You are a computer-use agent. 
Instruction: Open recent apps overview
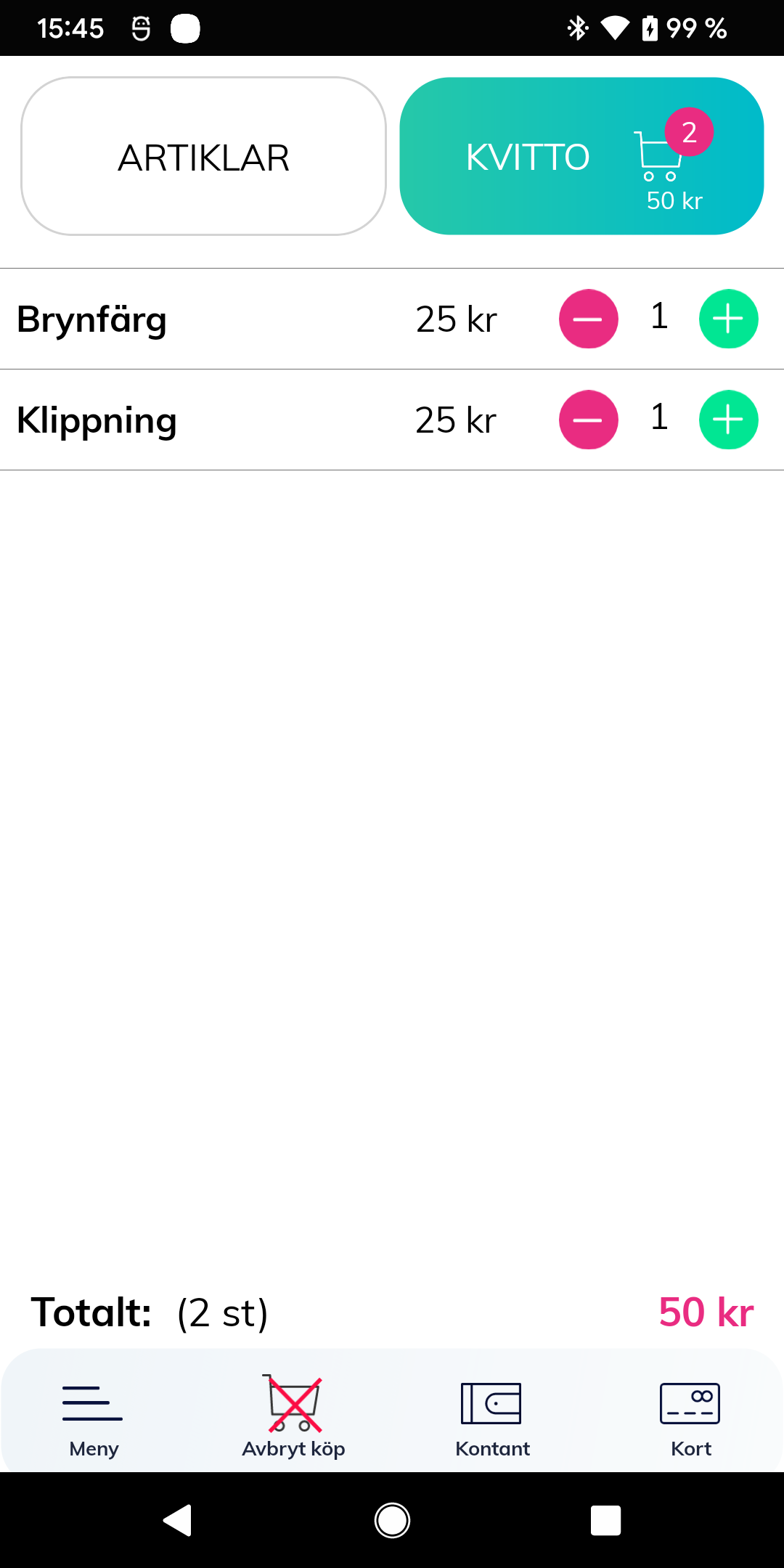[605, 1520]
